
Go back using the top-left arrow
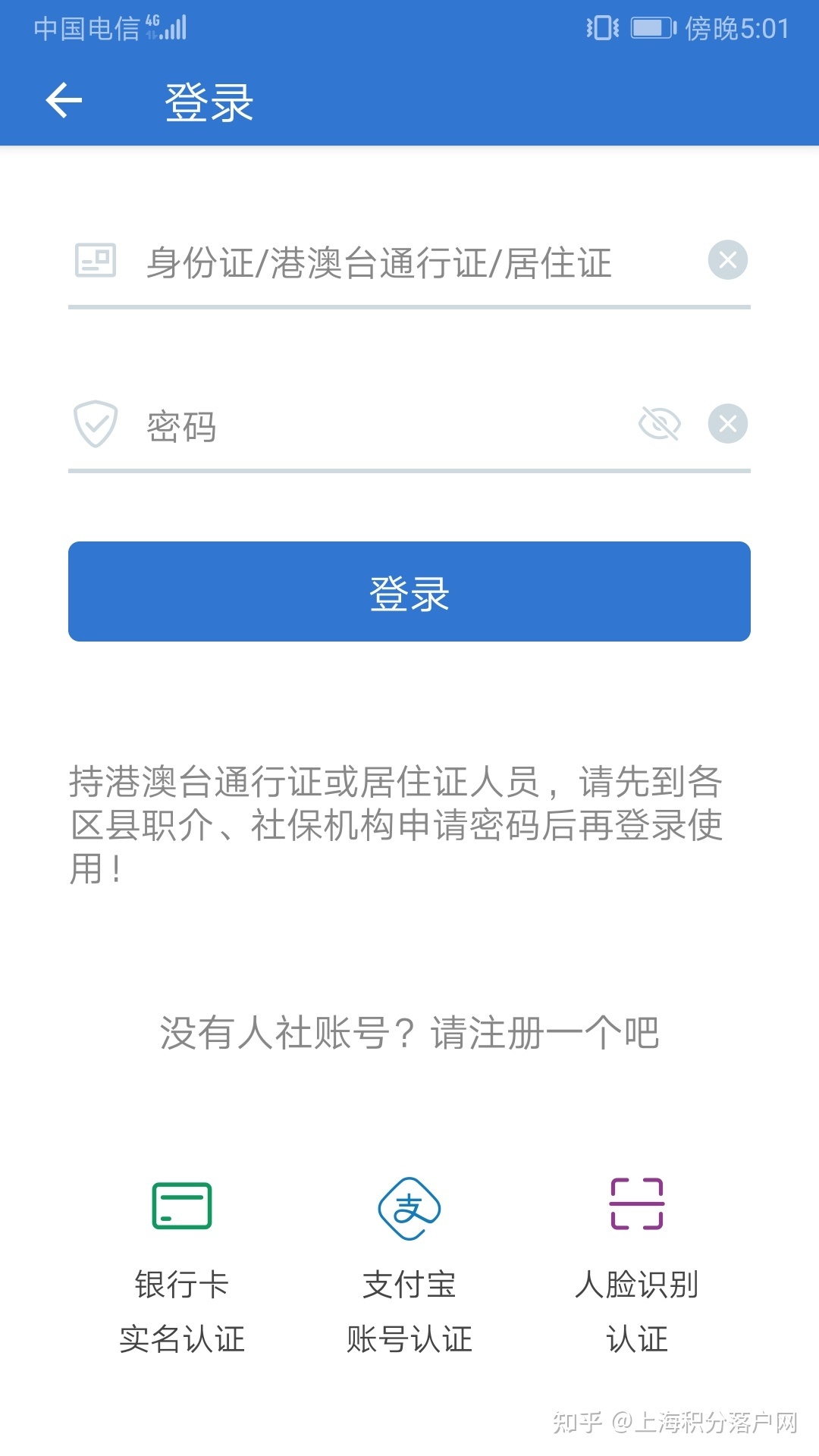[x=64, y=101]
